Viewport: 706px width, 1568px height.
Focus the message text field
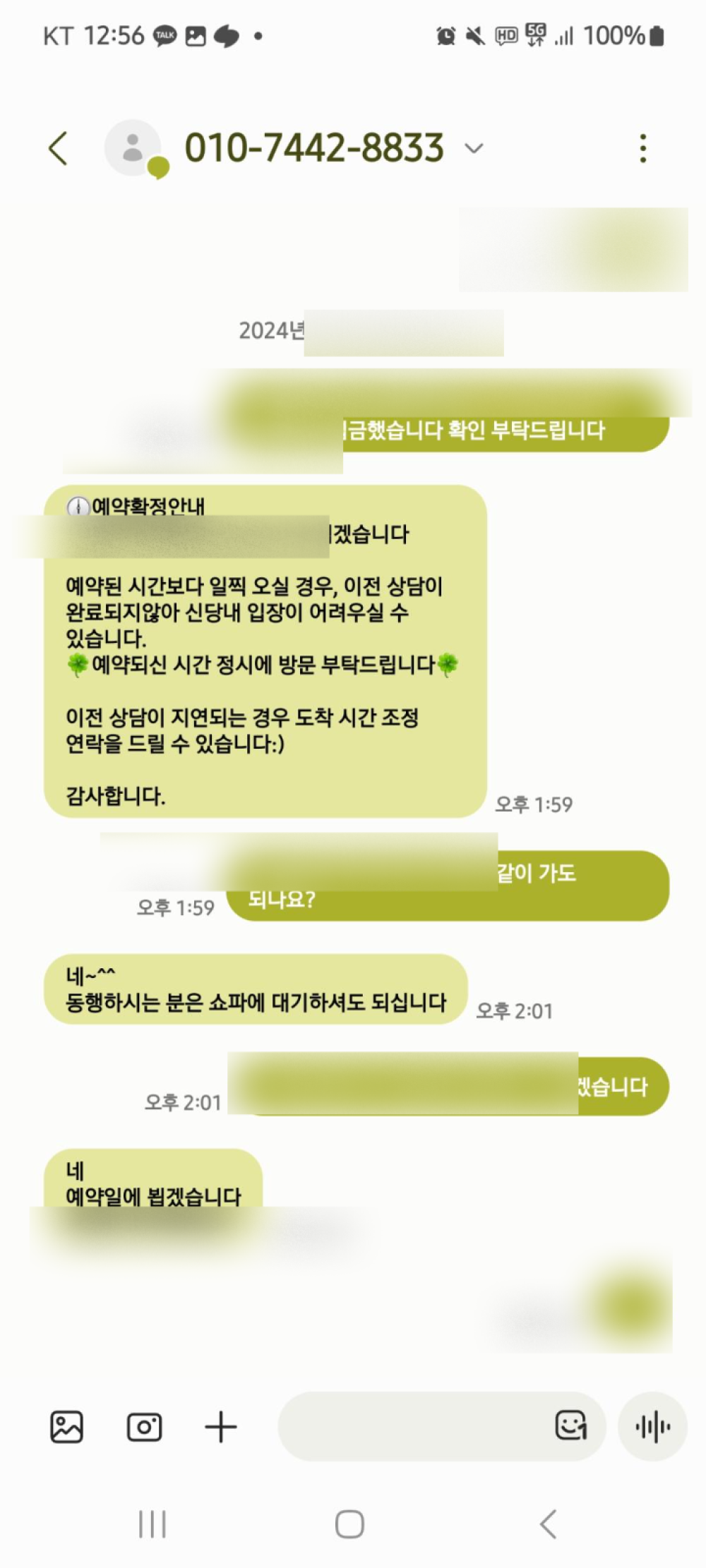point(413,1426)
